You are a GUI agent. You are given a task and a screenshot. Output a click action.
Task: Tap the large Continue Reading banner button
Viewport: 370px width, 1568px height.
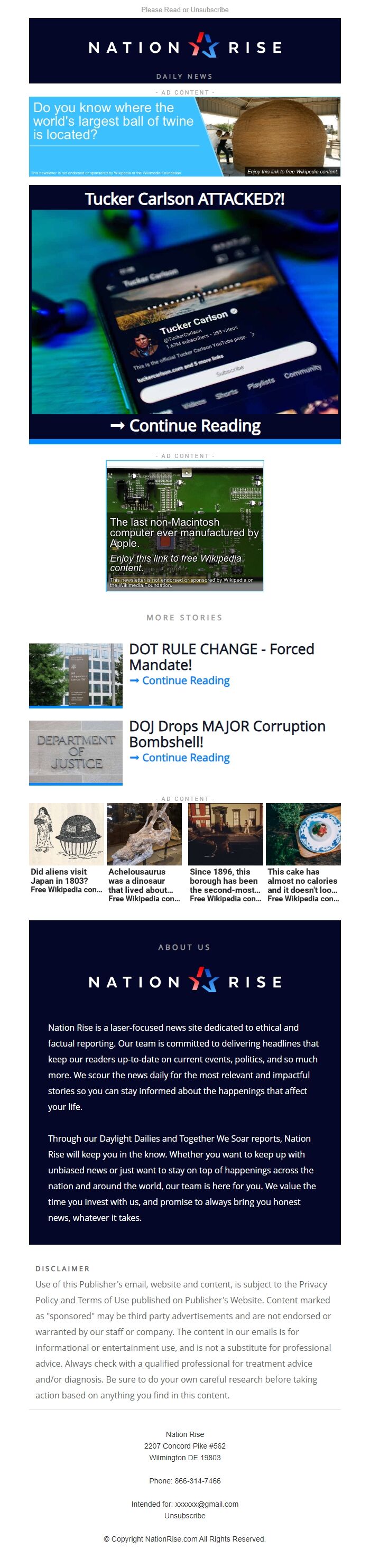185,426
